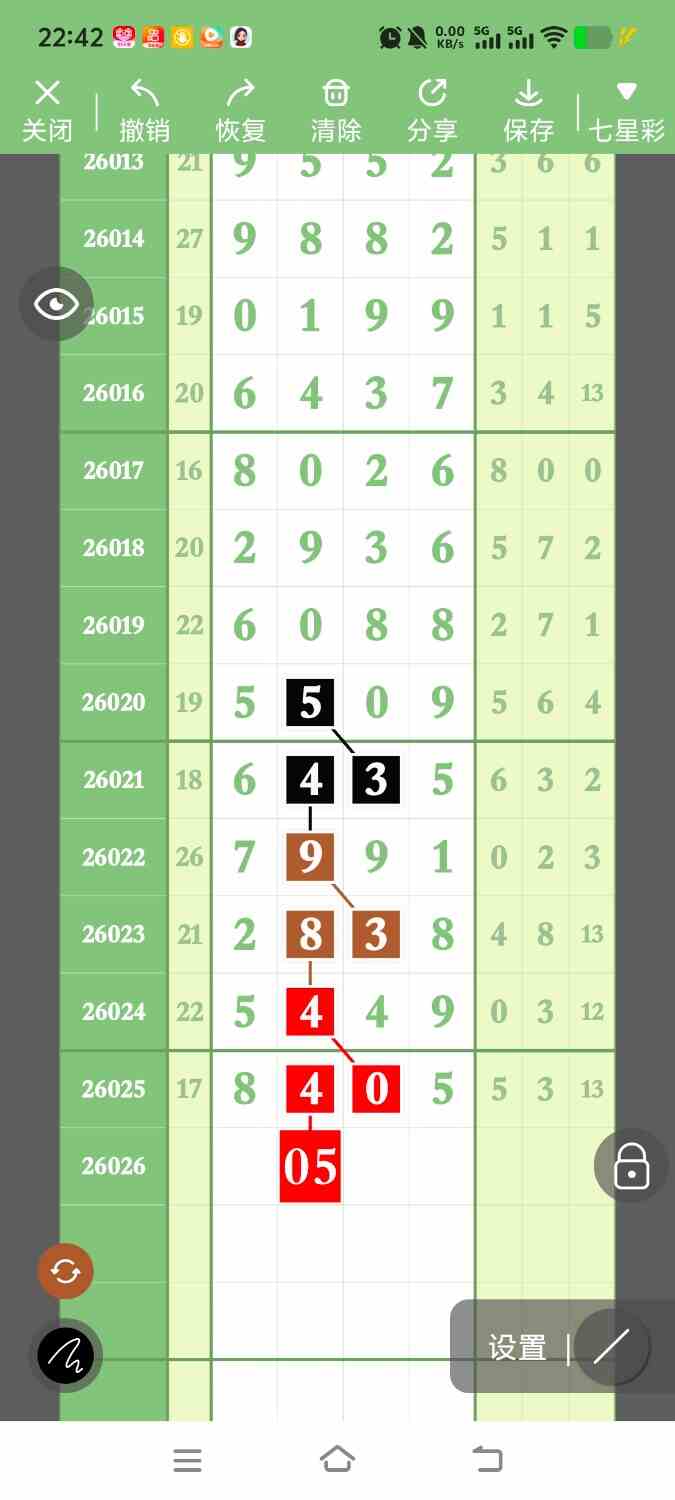Image resolution: width=675 pixels, height=1500 pixels.
Task: Go back with system back button
Action: (x=487, y=1460)
